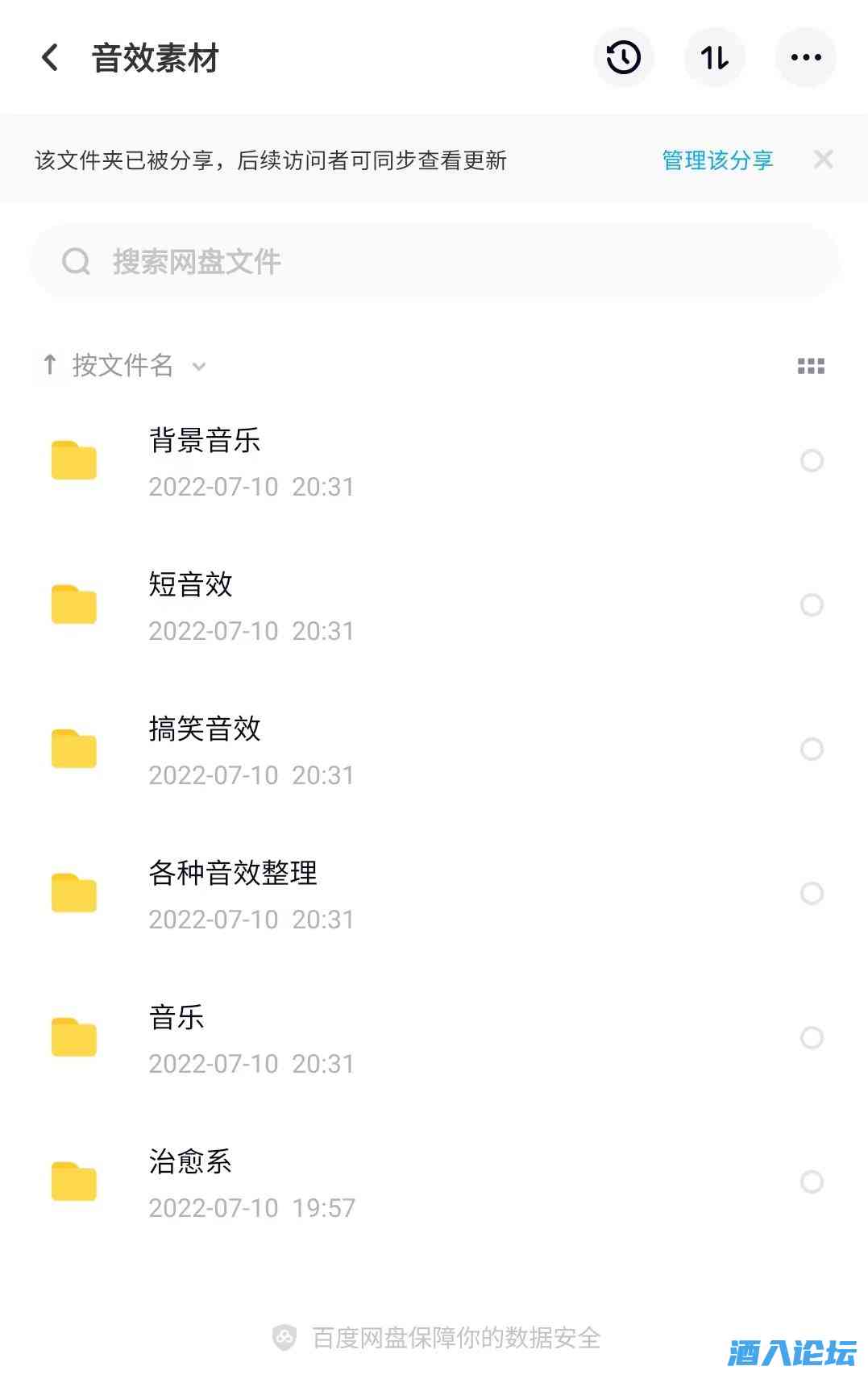Tap the 管理该分享 link

click(x=716, y=160)
